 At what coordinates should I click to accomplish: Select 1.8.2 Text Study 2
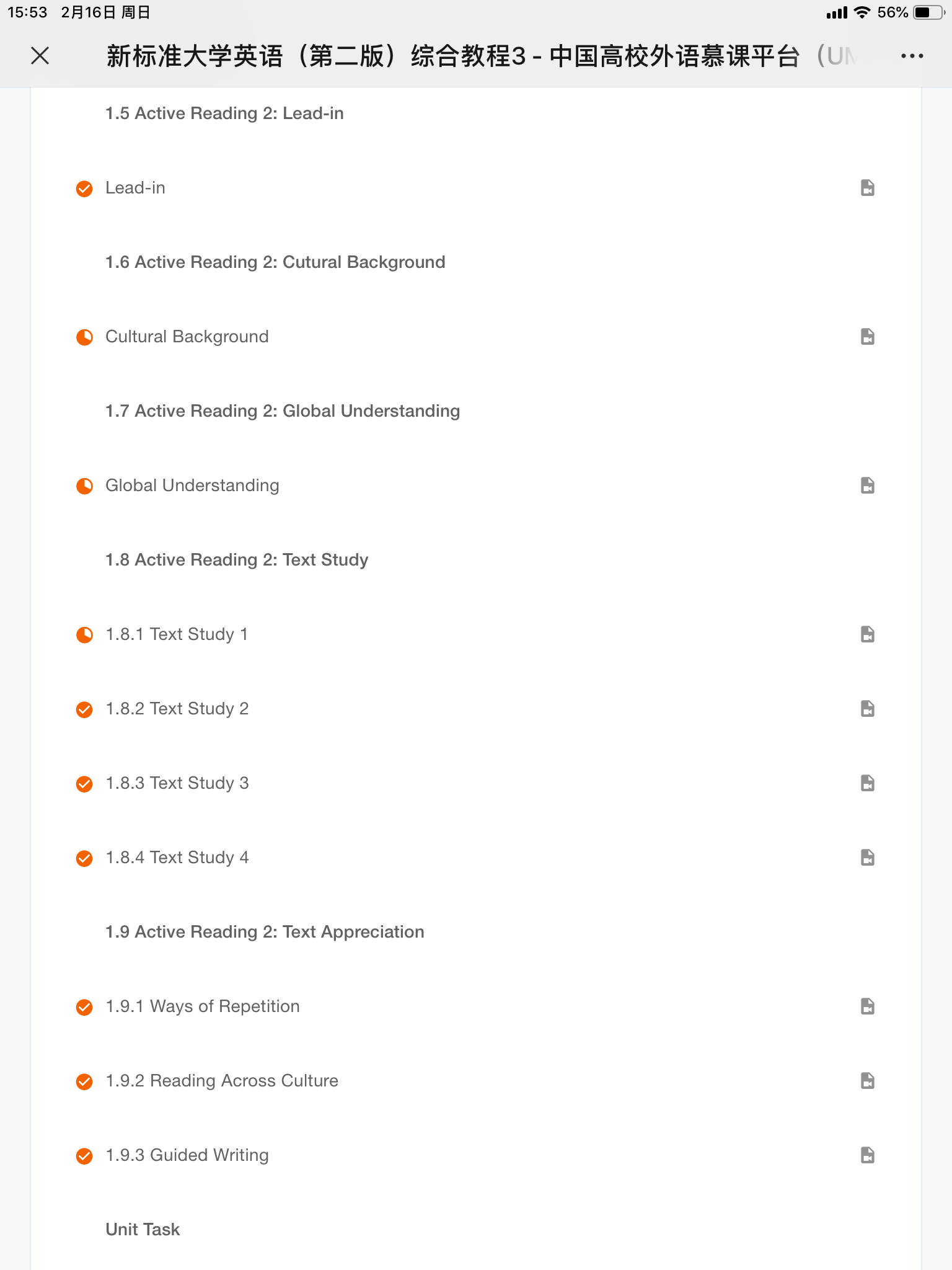point(177,709)
